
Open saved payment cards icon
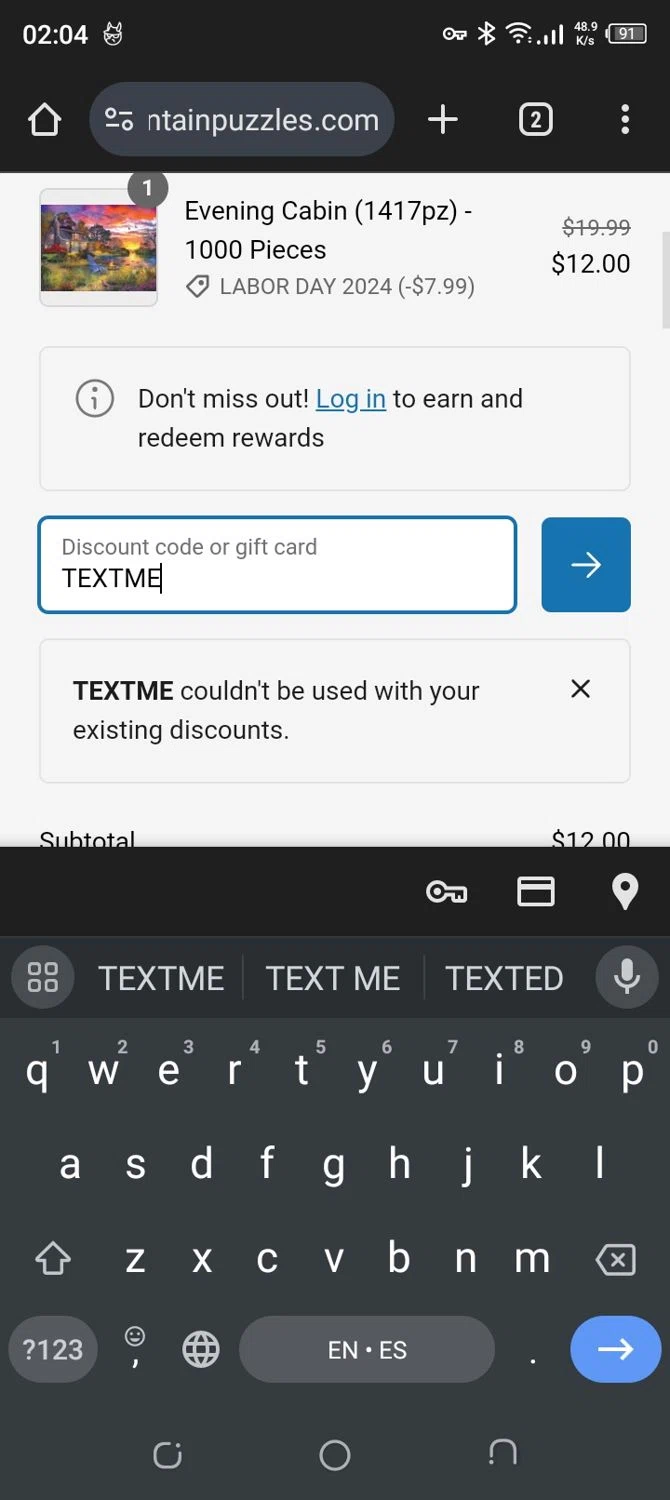click(535, 892)
